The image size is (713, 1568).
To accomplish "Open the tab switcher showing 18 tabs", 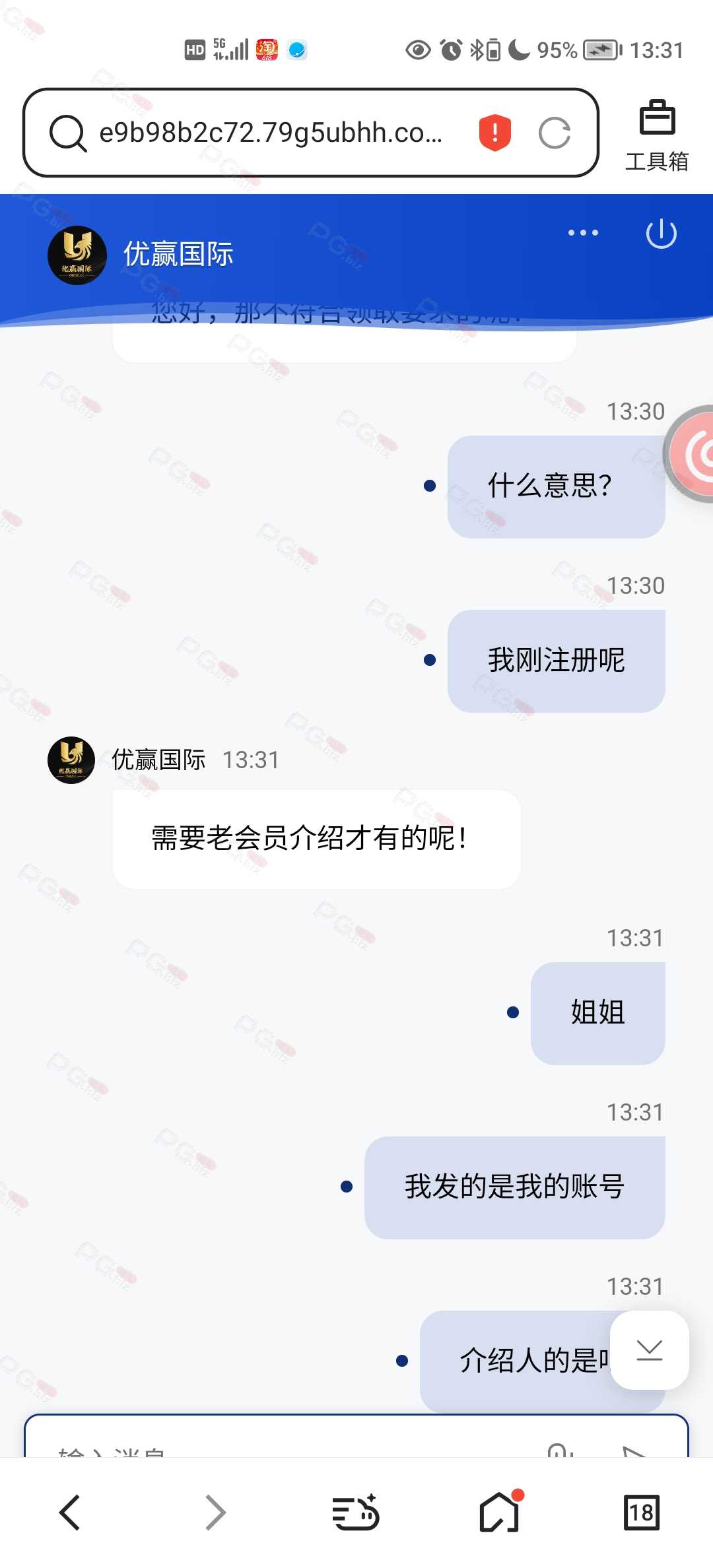I will pos(642,1512).
